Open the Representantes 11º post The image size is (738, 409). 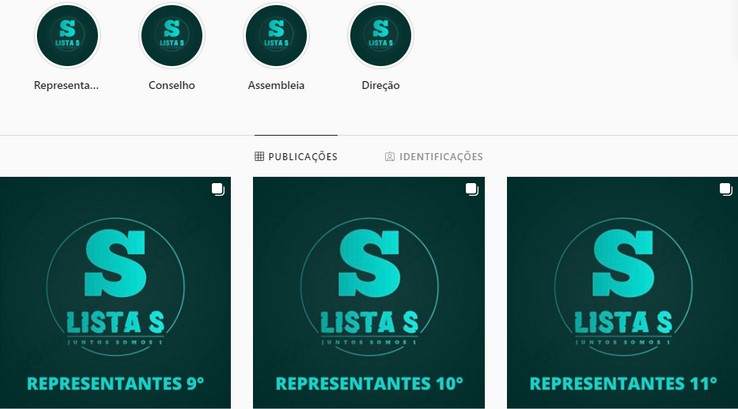pos(622,292)
